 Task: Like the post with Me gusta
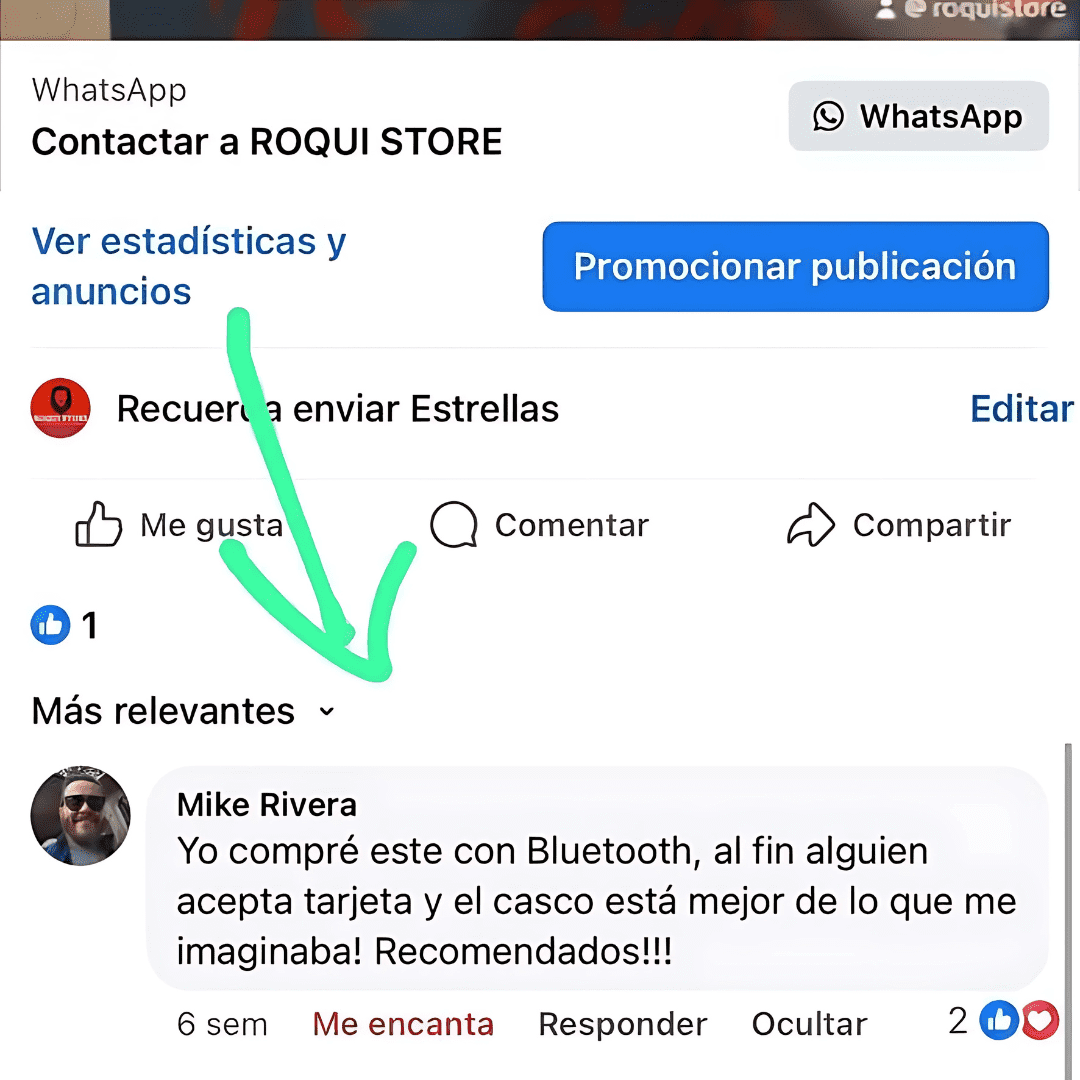pyautogui.click(x=180, y=526)
